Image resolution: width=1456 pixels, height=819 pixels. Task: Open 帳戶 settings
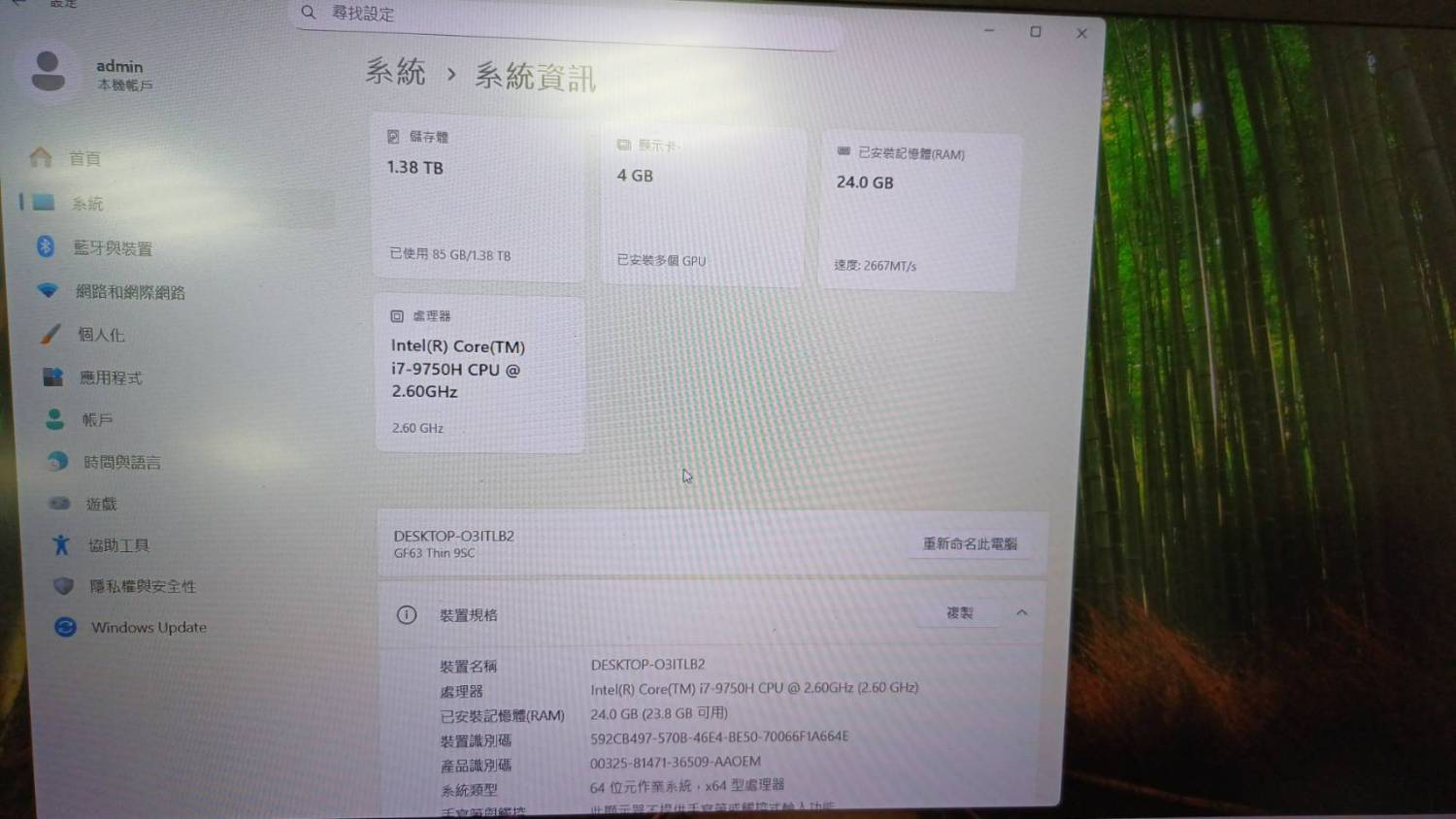coord(97,420)
